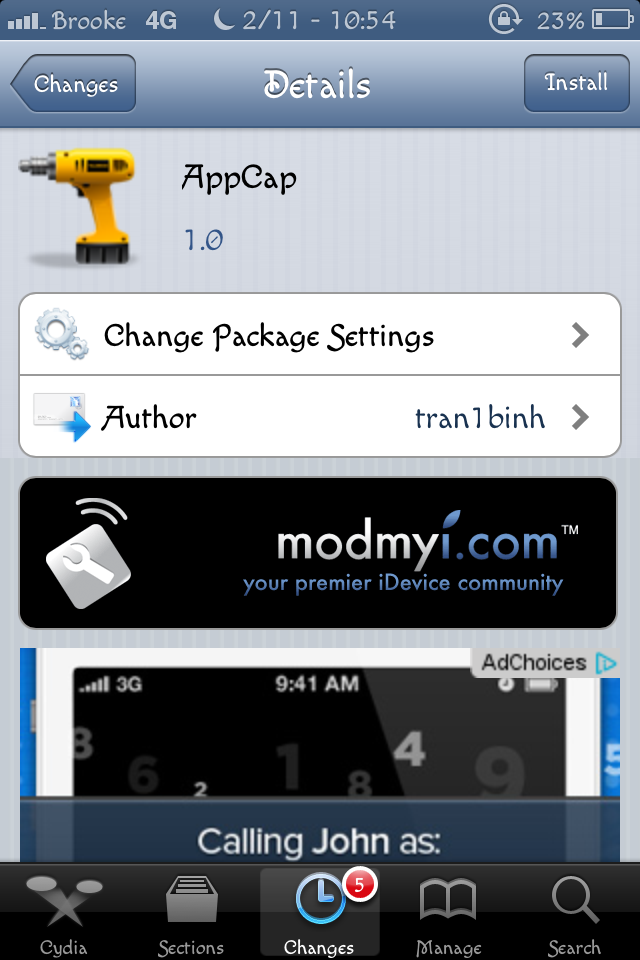The image size is (640, 960).
Task: Switch to the Cydia tab
Action: pyautogui.click(x=63, y=915)
